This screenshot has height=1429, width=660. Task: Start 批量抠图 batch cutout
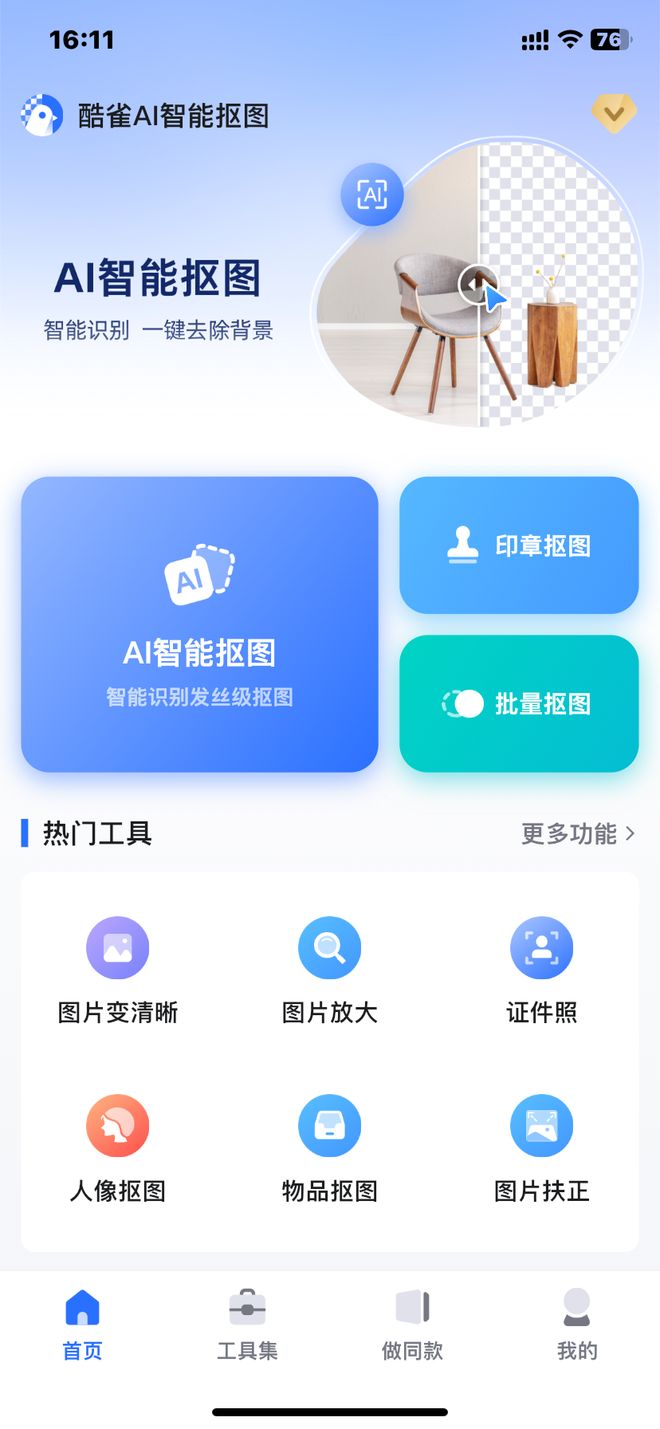tap(519, 703)
